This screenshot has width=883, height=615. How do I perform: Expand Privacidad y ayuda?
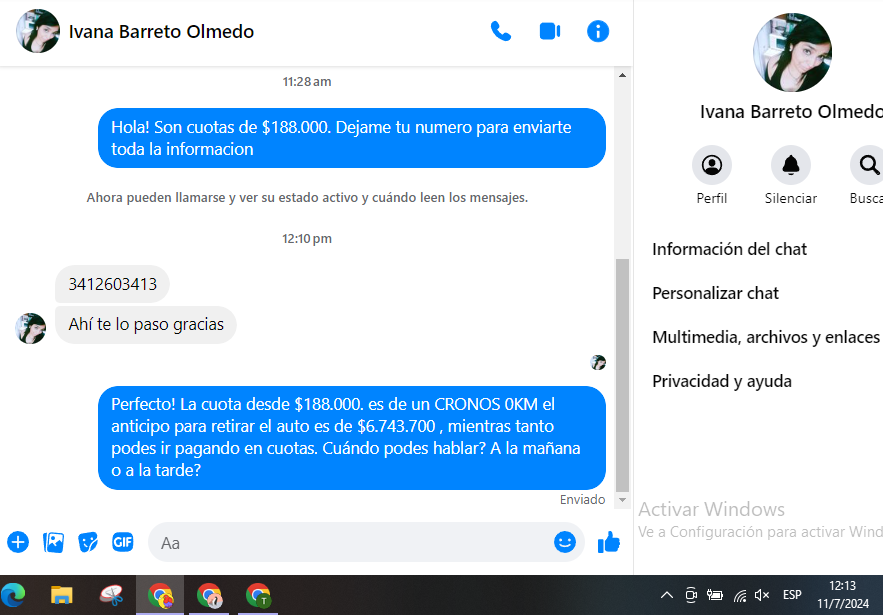(x=722, y=381)
